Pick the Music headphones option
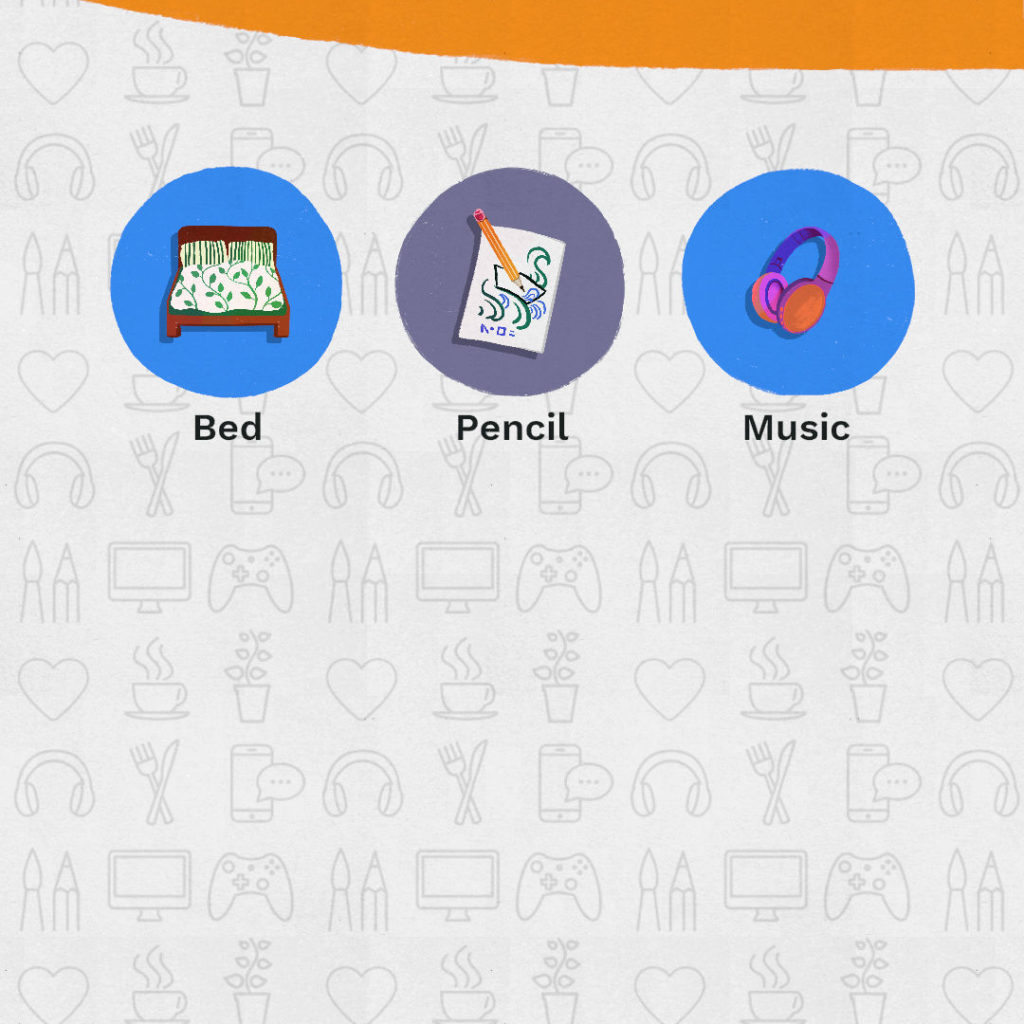 tap(797, 283)
